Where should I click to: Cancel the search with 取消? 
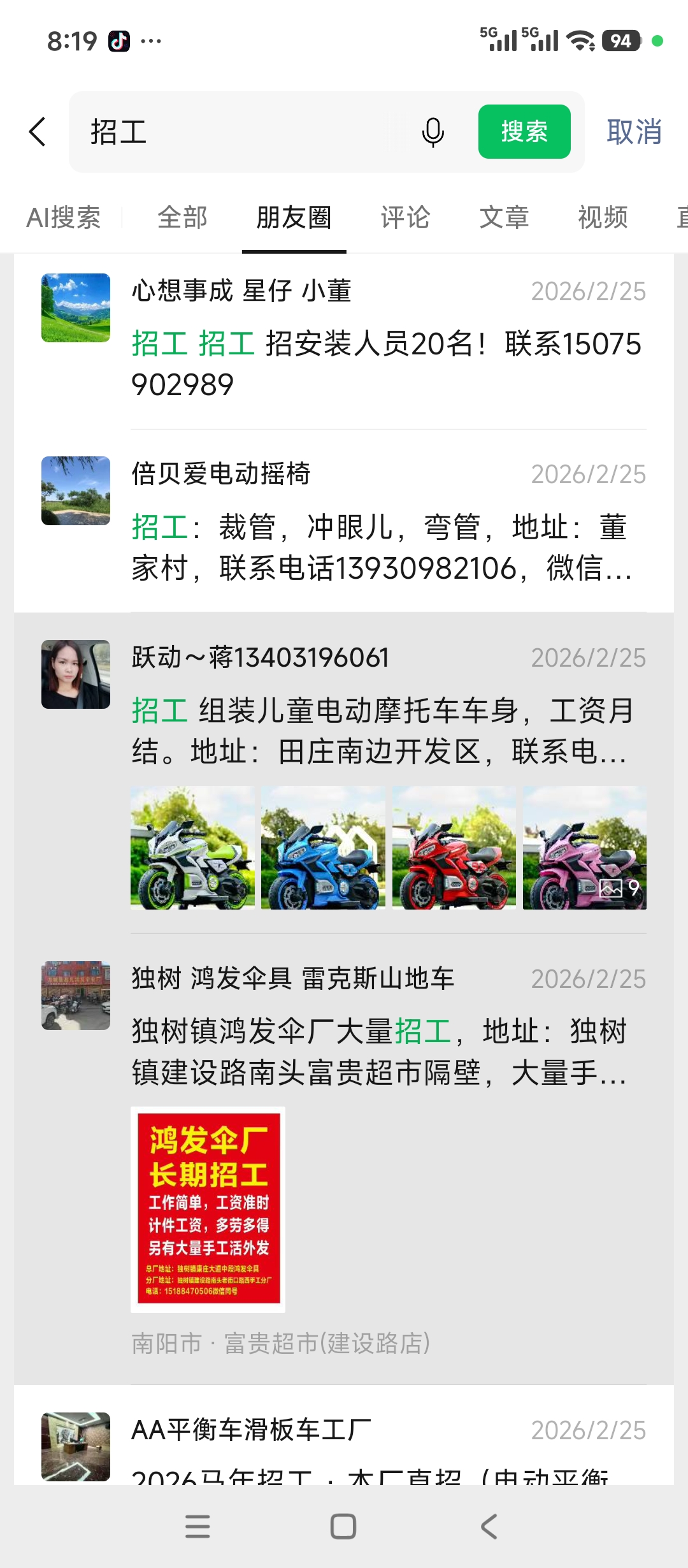point(633,132)
